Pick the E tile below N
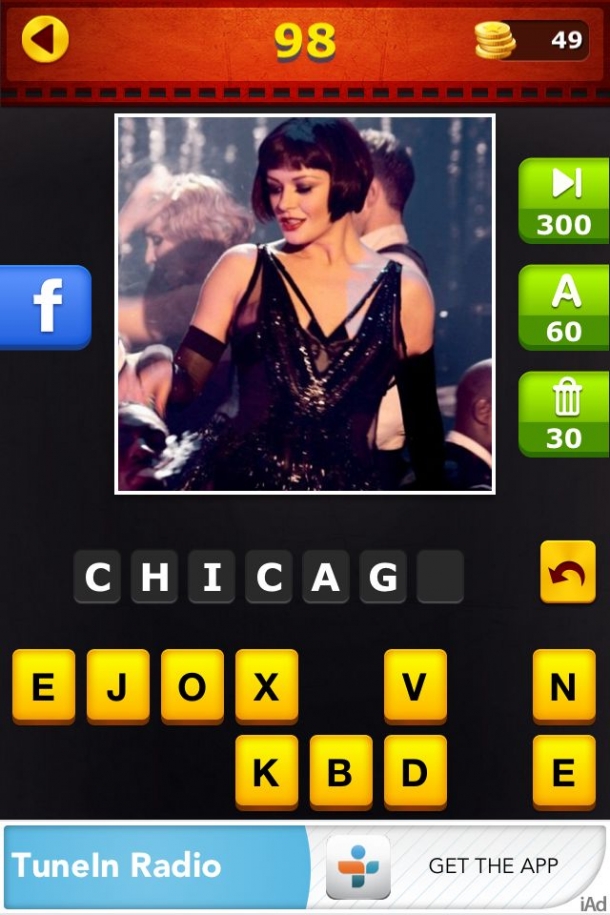The height and width of the screenshot is (915, 610). pyautogui.click(x=563, y=772)
